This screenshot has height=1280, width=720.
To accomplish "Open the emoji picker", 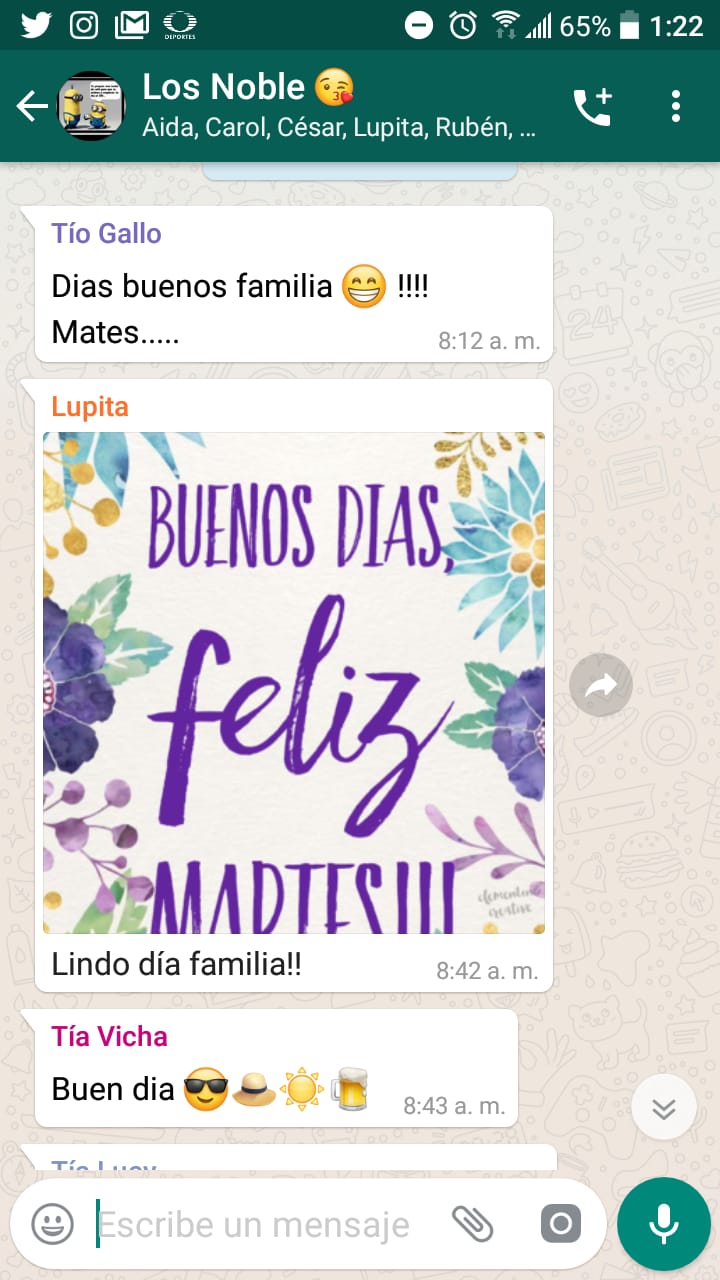I will 52,1223.
